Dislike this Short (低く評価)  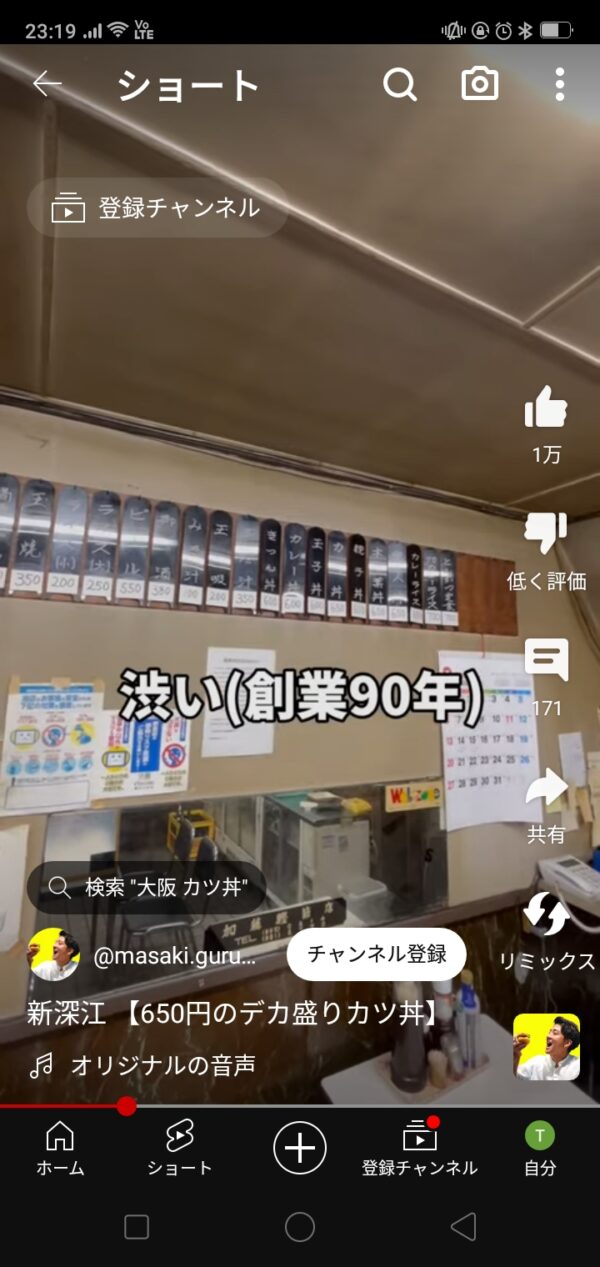[546, 535]
